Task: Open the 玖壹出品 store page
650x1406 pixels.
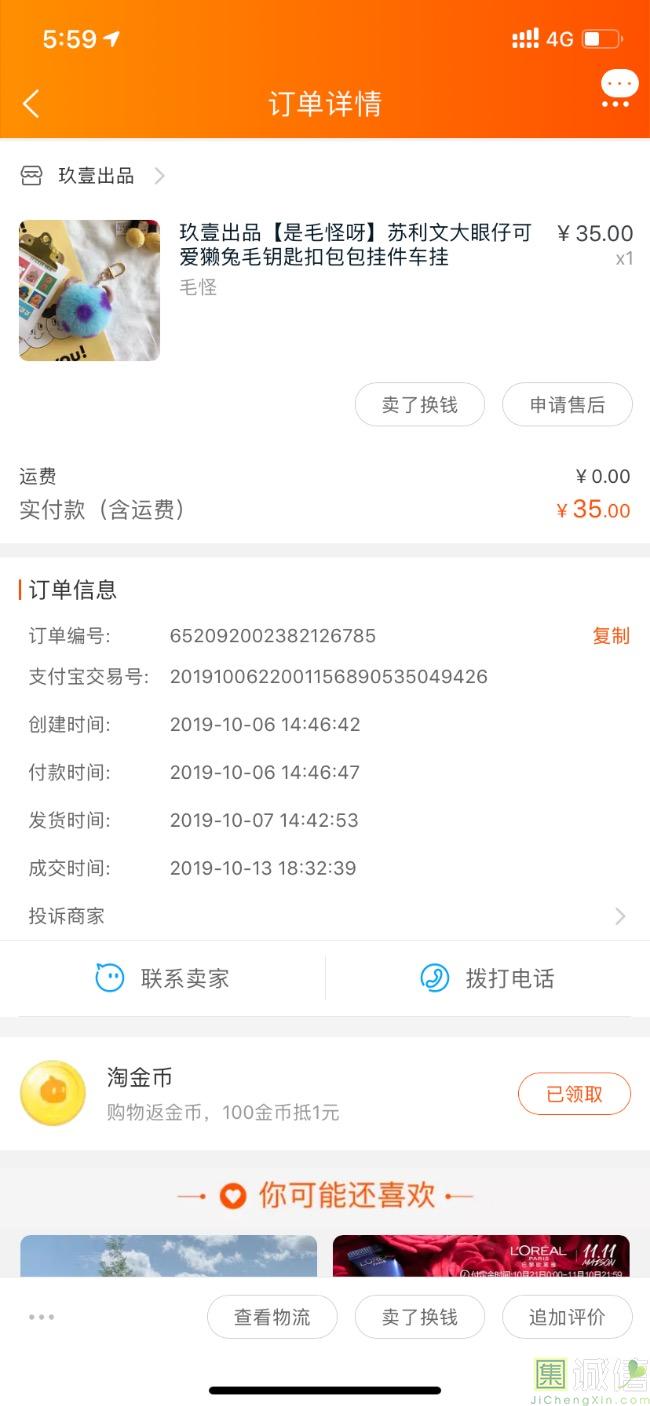Action: (x=93, y=176)
